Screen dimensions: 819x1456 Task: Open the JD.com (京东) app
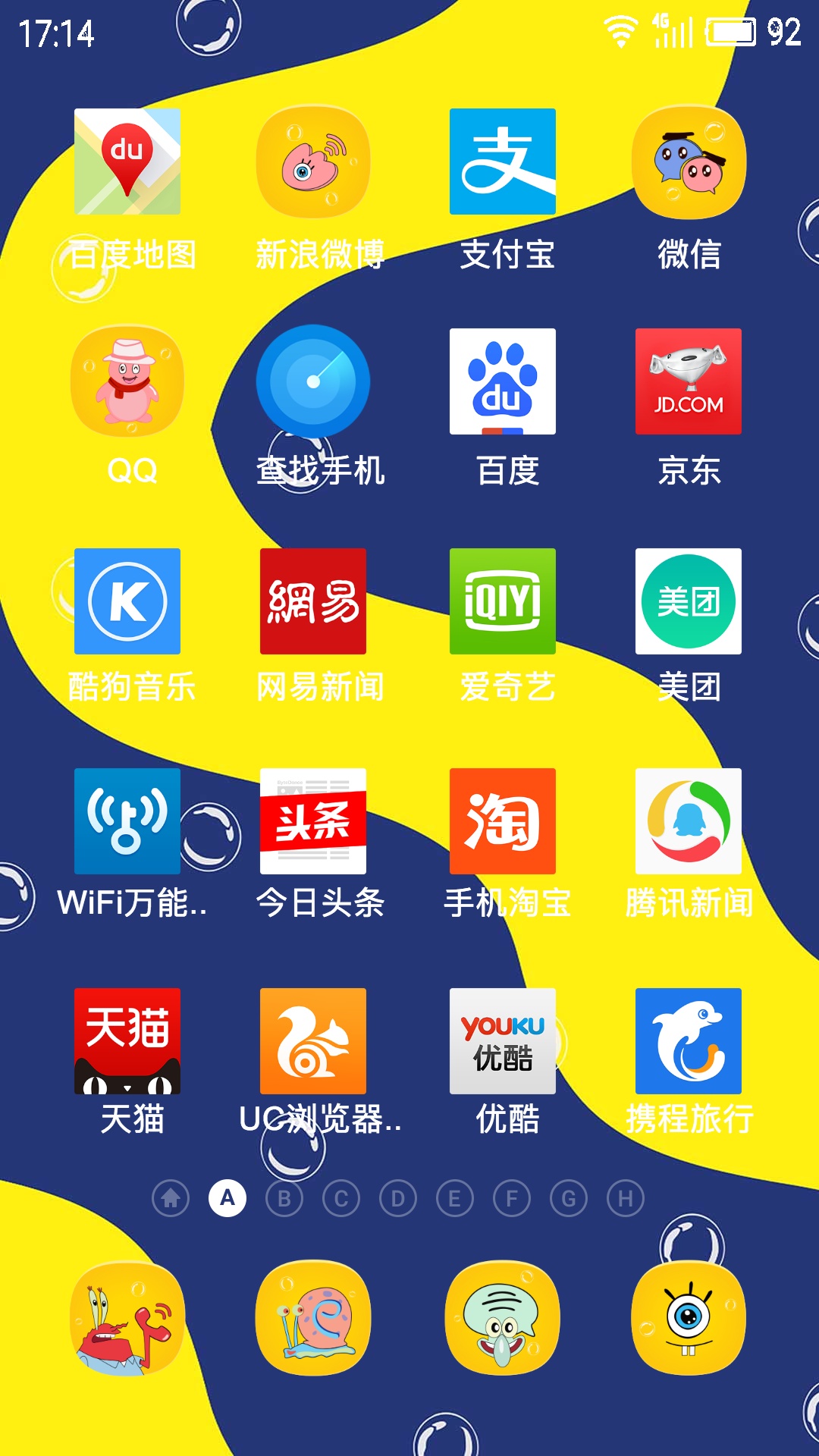689,381
